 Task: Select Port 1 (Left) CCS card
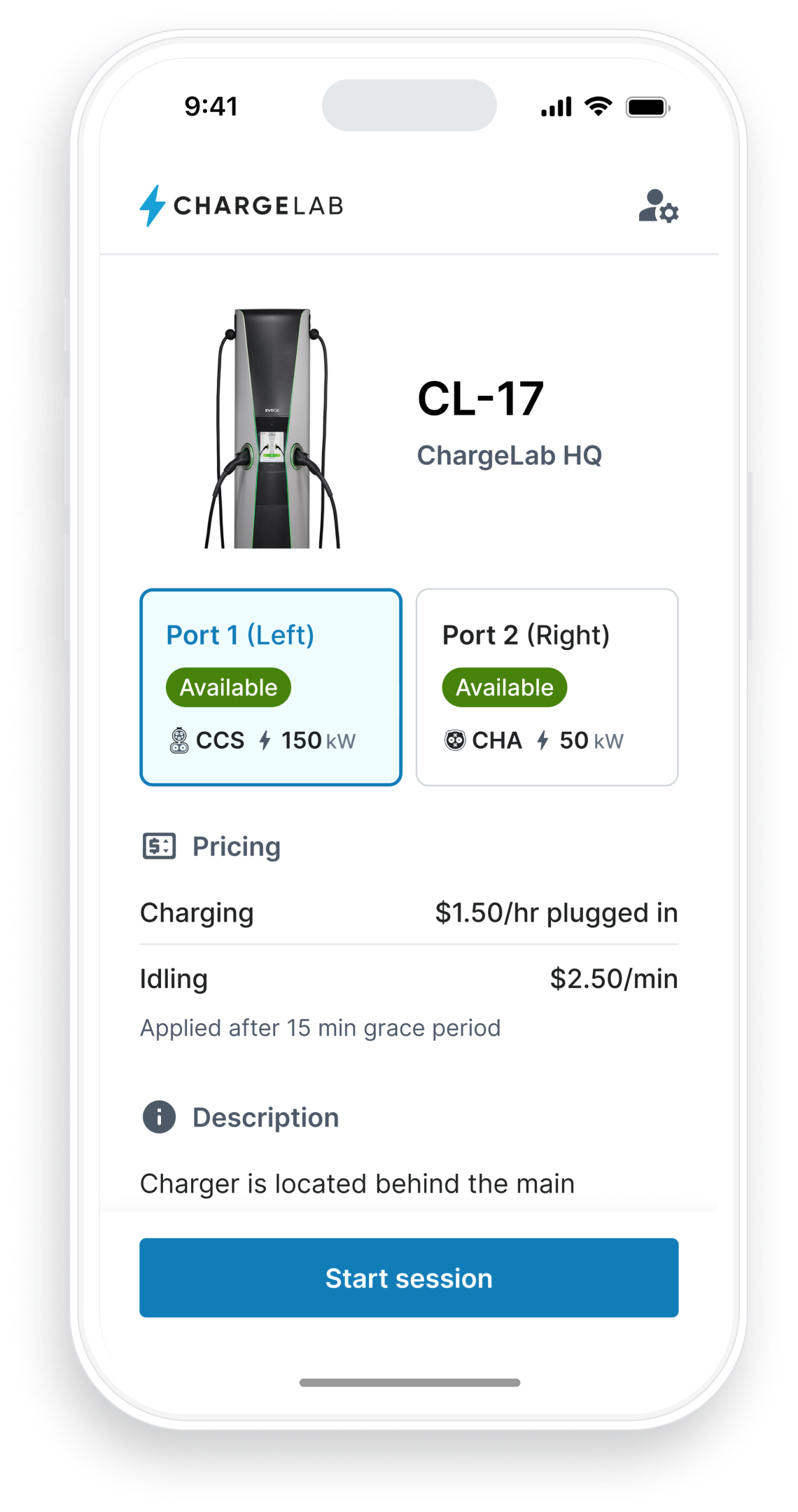(x=271, y=686)
